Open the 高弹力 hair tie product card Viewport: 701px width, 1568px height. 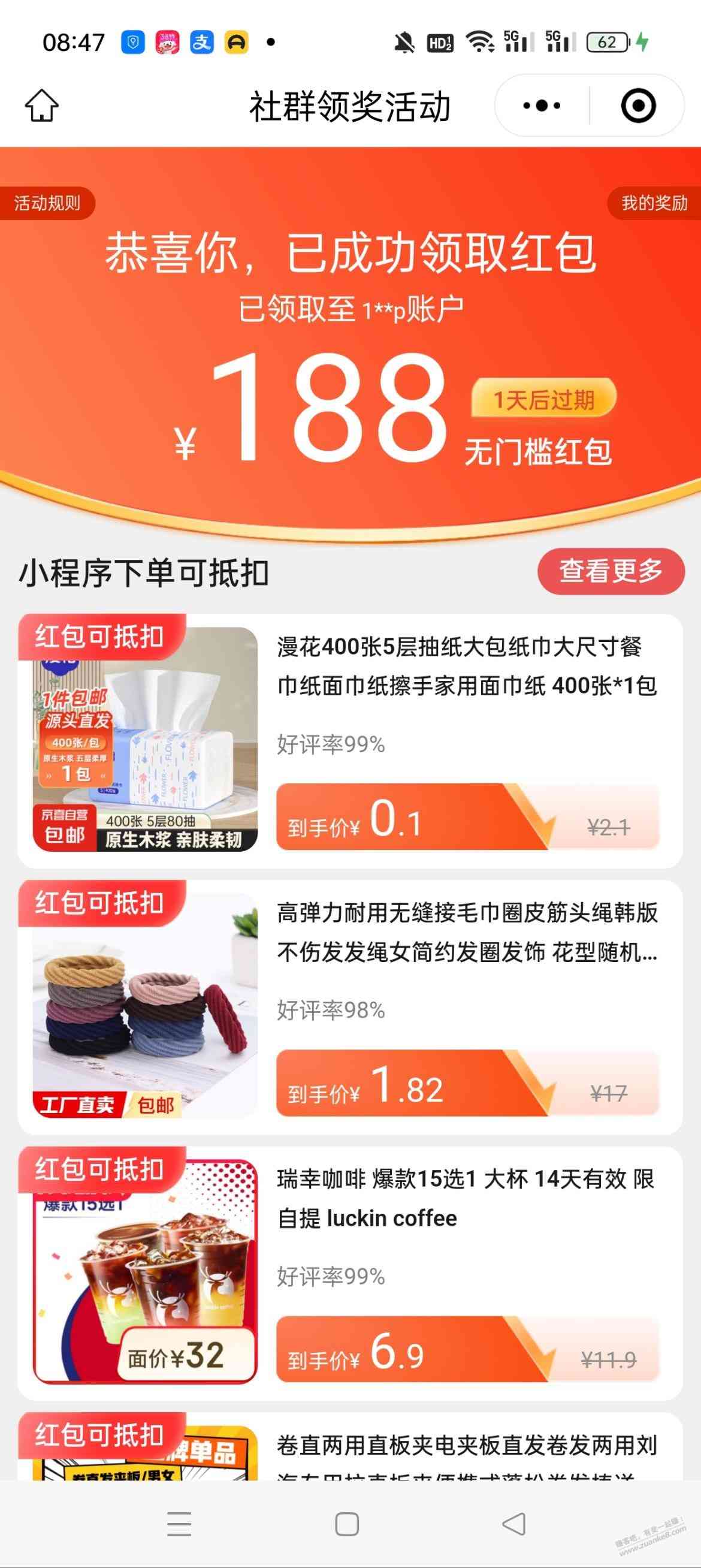tap(350, 1007)
